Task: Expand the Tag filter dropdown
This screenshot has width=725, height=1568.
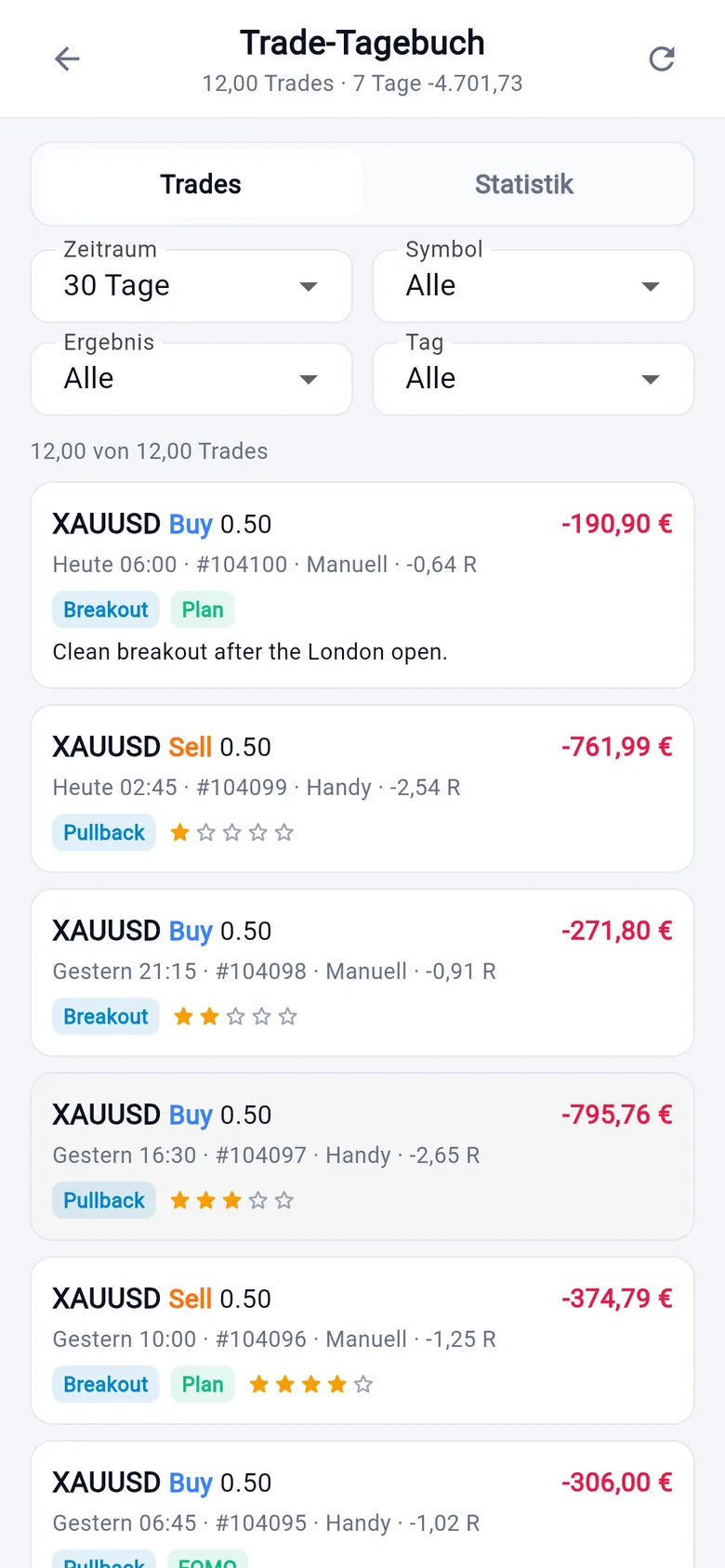Action: [534, 379]
